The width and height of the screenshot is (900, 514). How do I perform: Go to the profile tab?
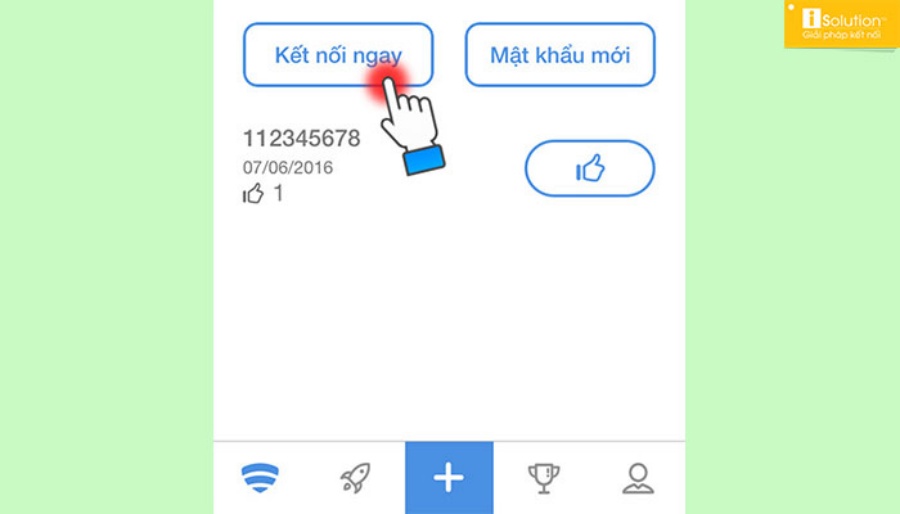point(638,478)
